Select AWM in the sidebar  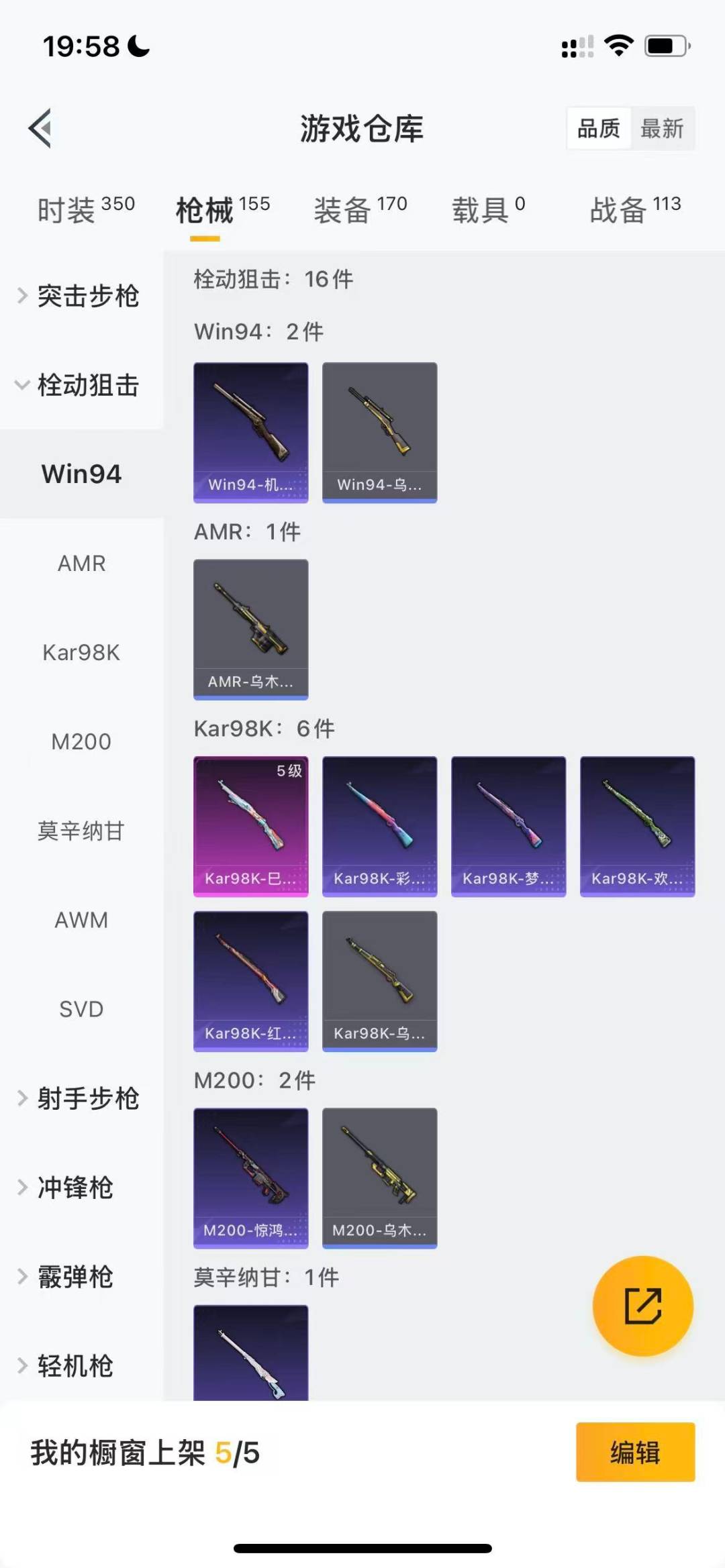click(81, 920)
